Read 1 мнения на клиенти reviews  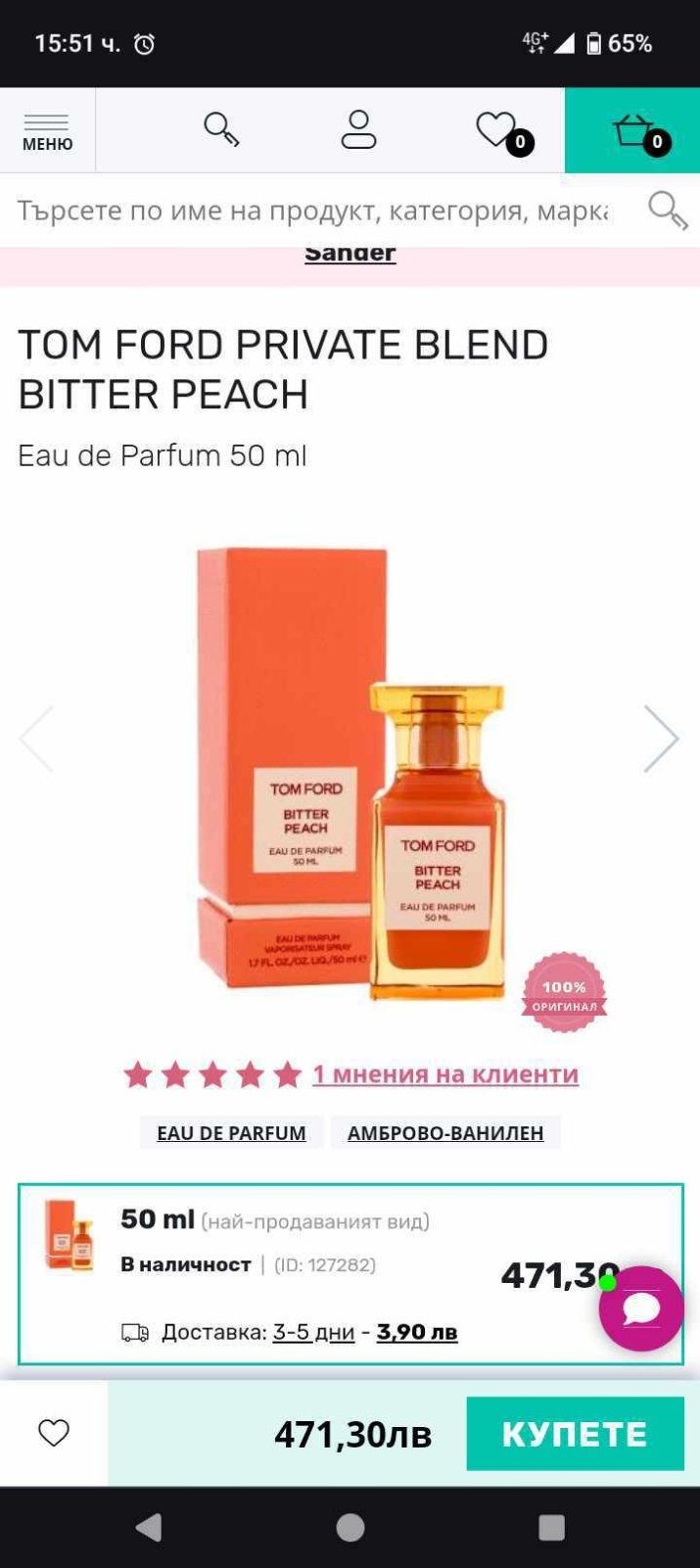445,1074
